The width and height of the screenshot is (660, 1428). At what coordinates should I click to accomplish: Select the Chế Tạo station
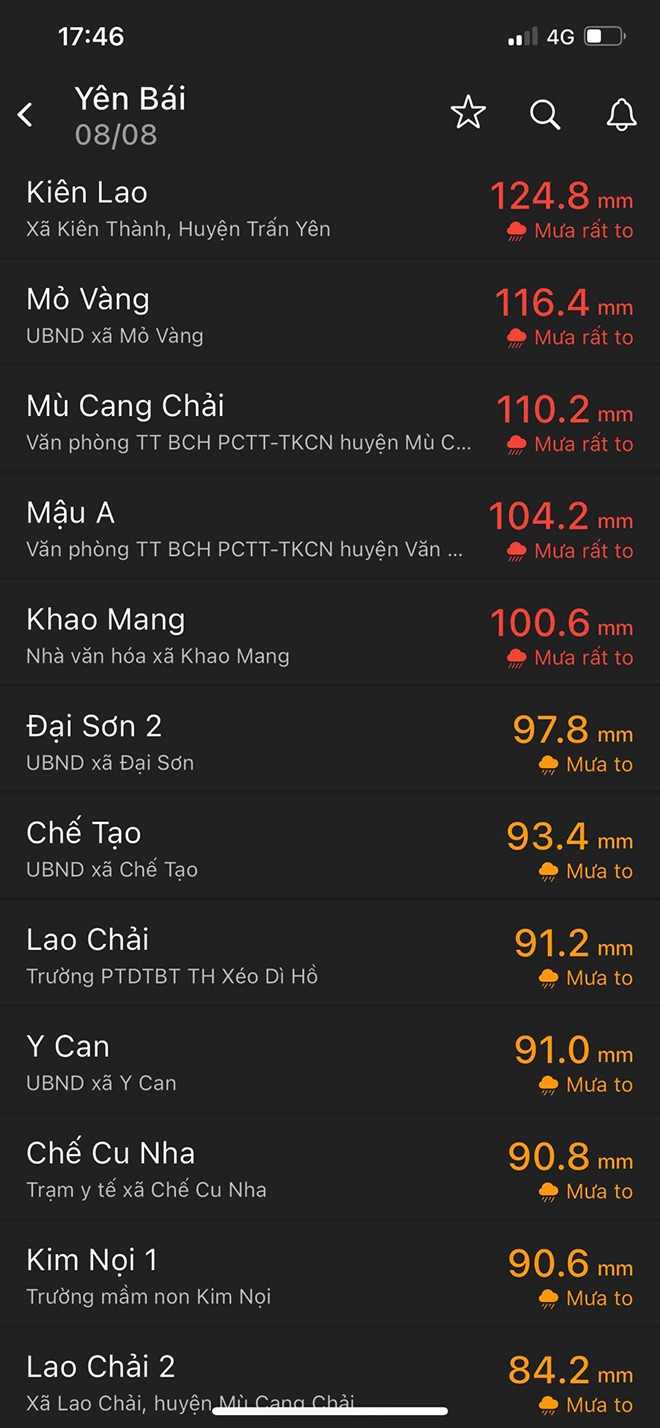coord(330,849)
